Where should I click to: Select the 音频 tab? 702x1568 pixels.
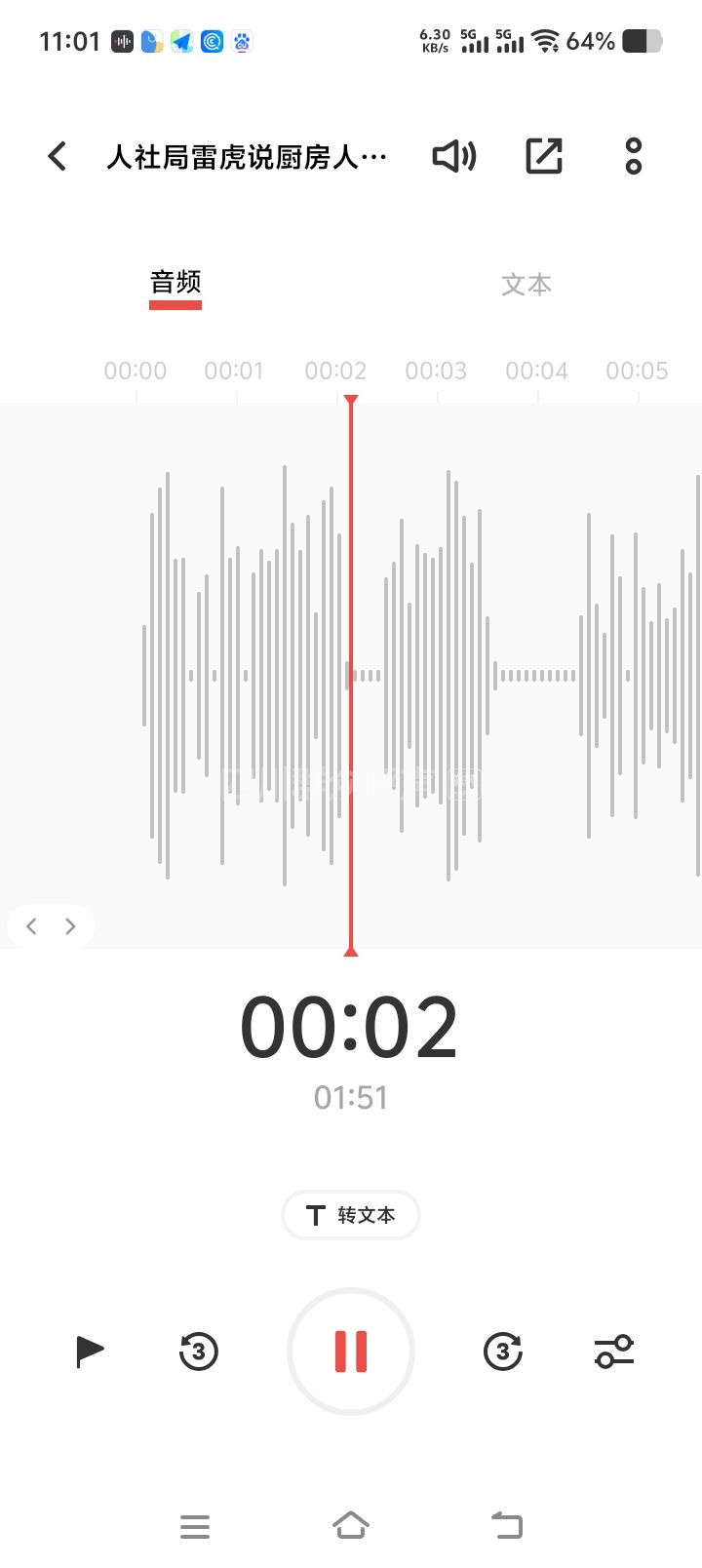pos(175,284)
